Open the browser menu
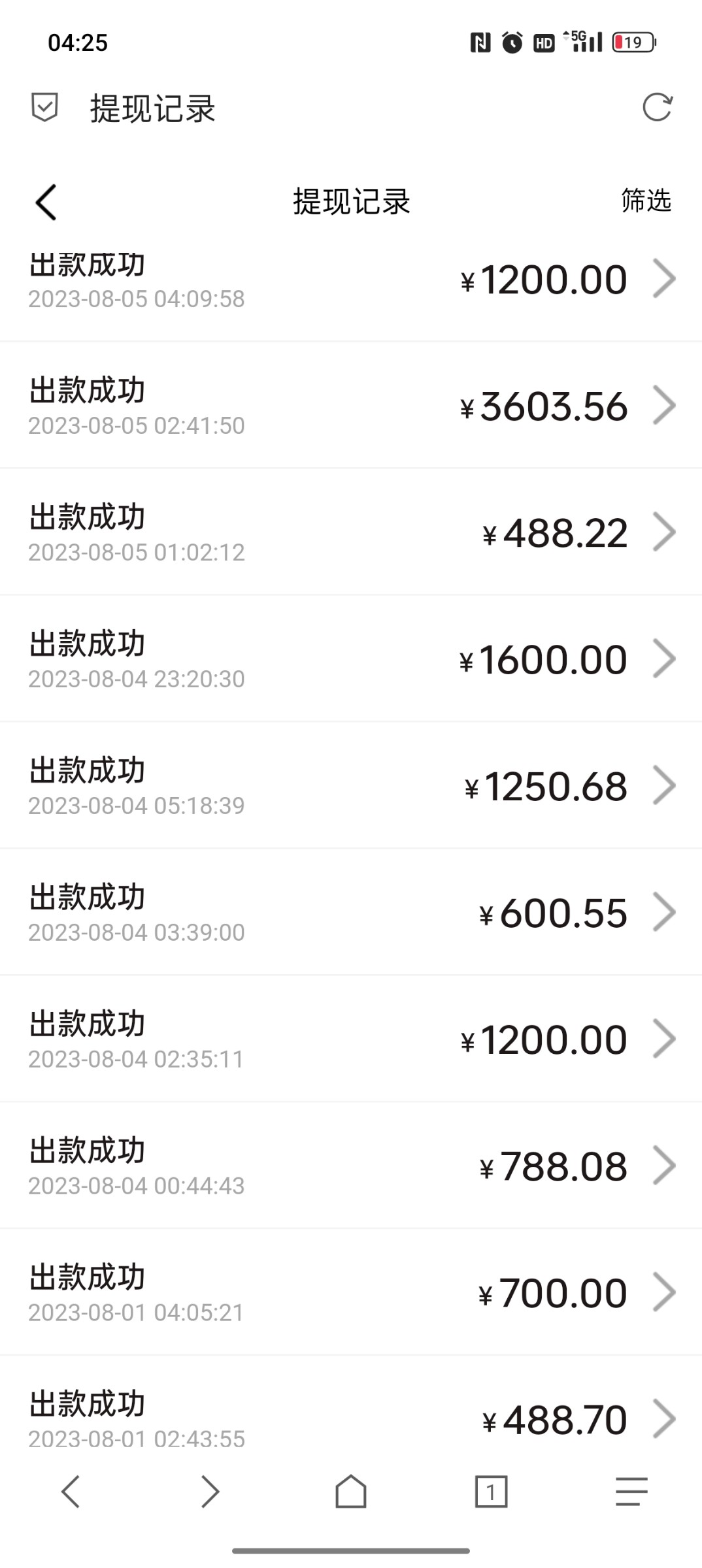Viewport: 702px width, 1568px height. point(631,1492)
